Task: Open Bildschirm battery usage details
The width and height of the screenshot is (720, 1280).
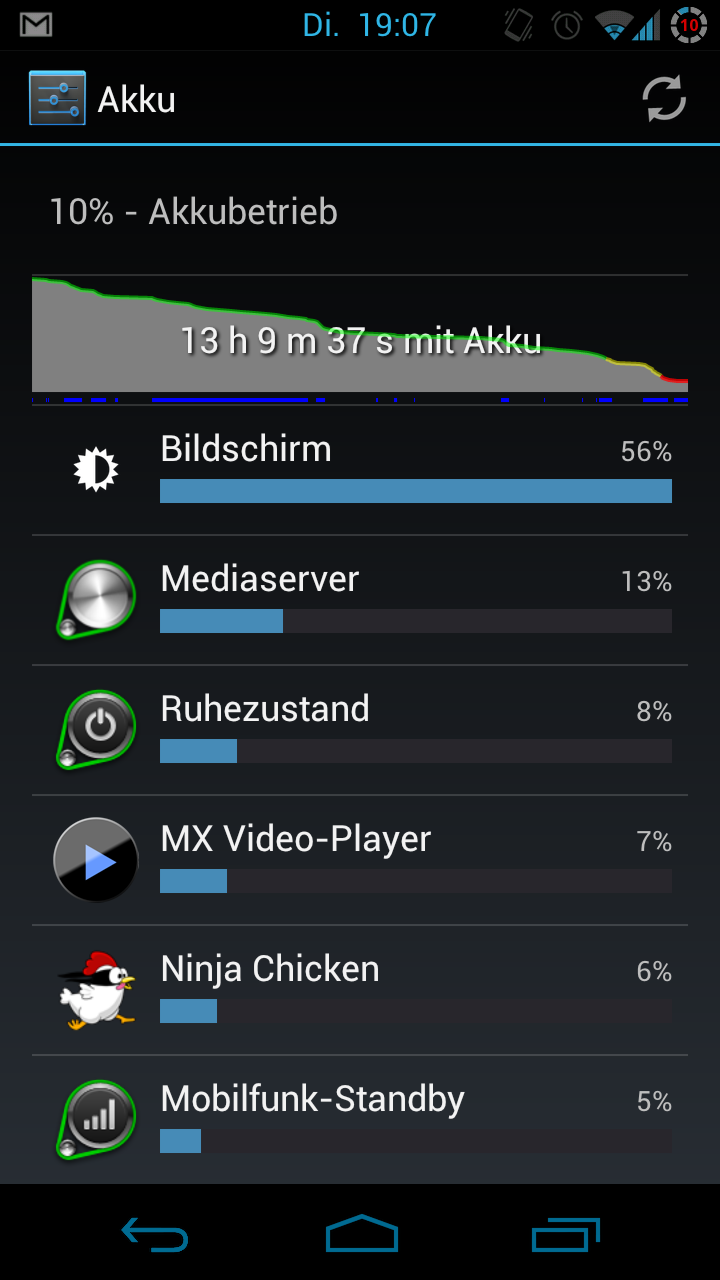Action: pos(360,470)
